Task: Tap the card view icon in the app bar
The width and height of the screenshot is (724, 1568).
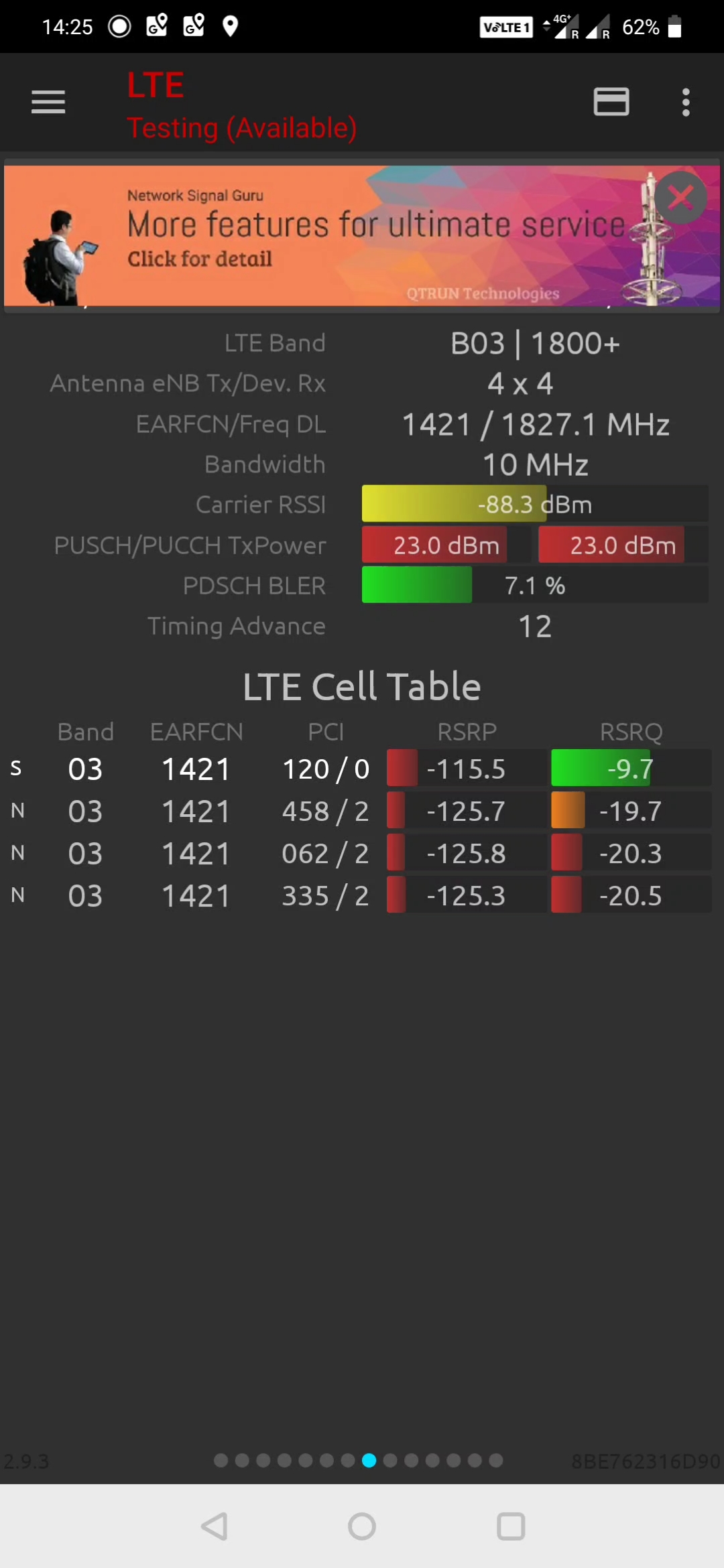Action: pos(611,102)
